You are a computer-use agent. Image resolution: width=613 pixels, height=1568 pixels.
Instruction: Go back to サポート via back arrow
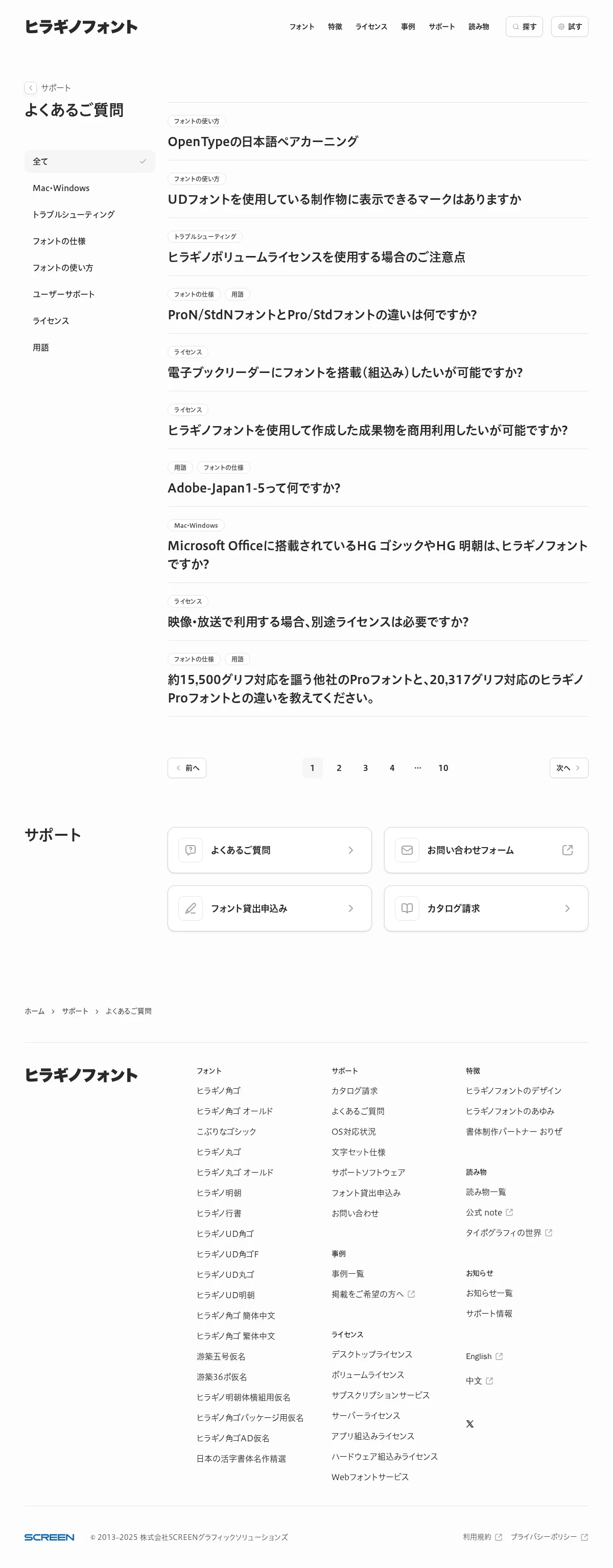31,88
